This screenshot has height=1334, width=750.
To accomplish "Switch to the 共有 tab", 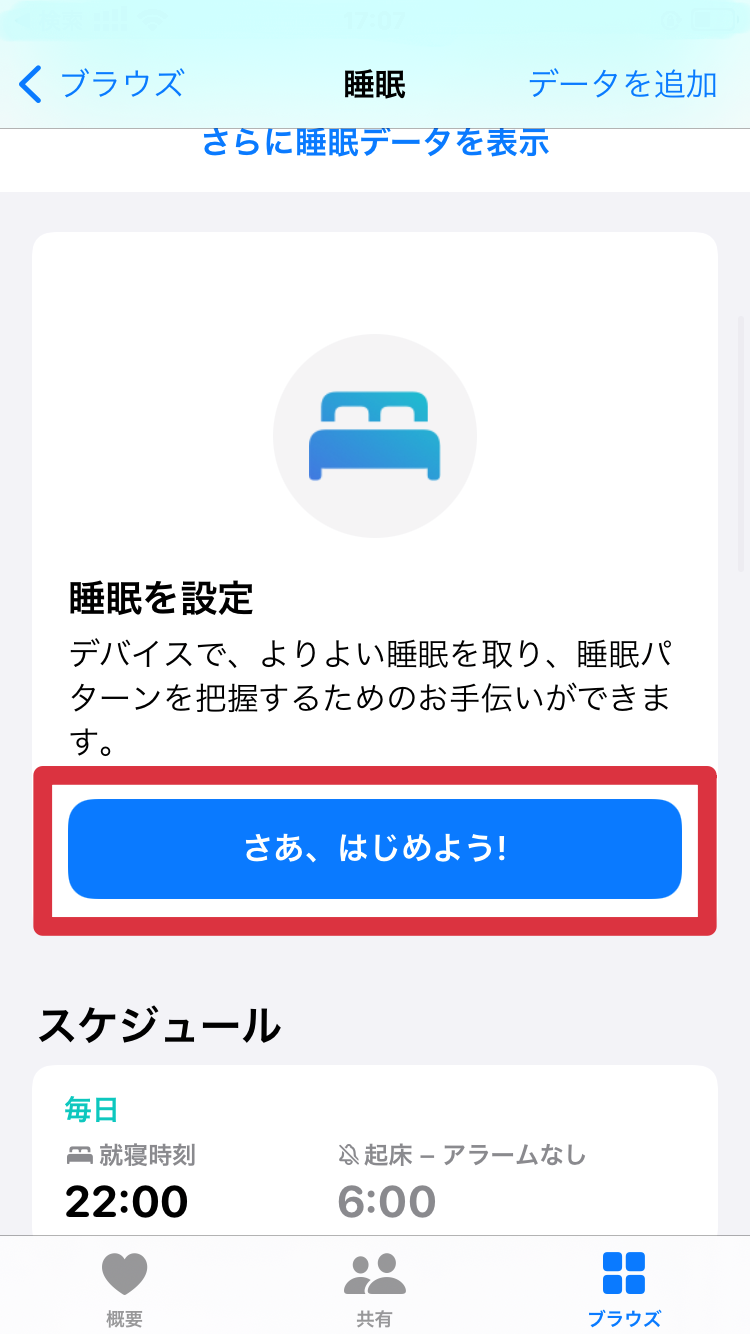I will [375, 1288].
